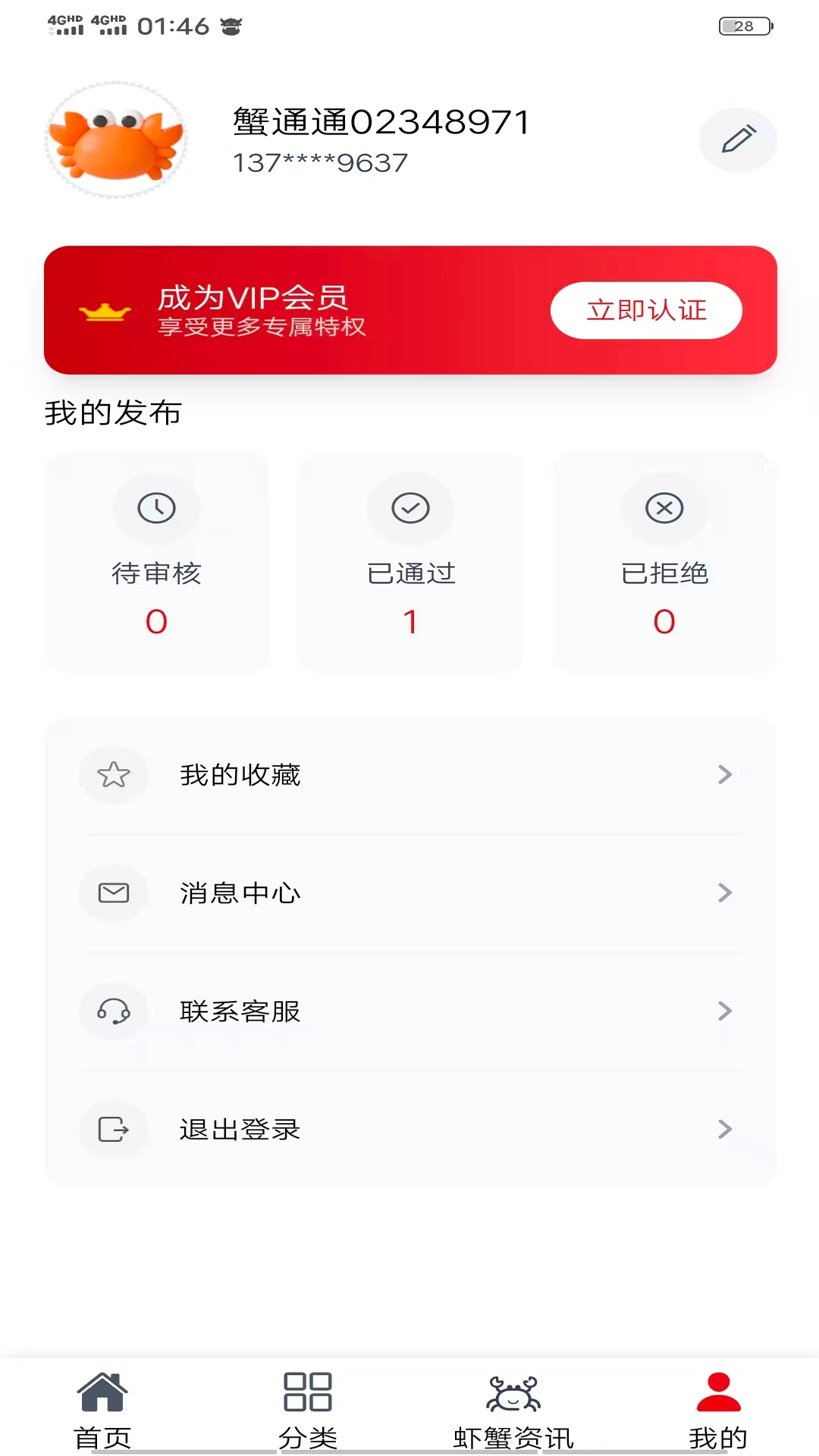Tap the checkmark icon for approved posts
Image resolution: width=819 pixels, height=1456 pixels.
pos(410,509)
